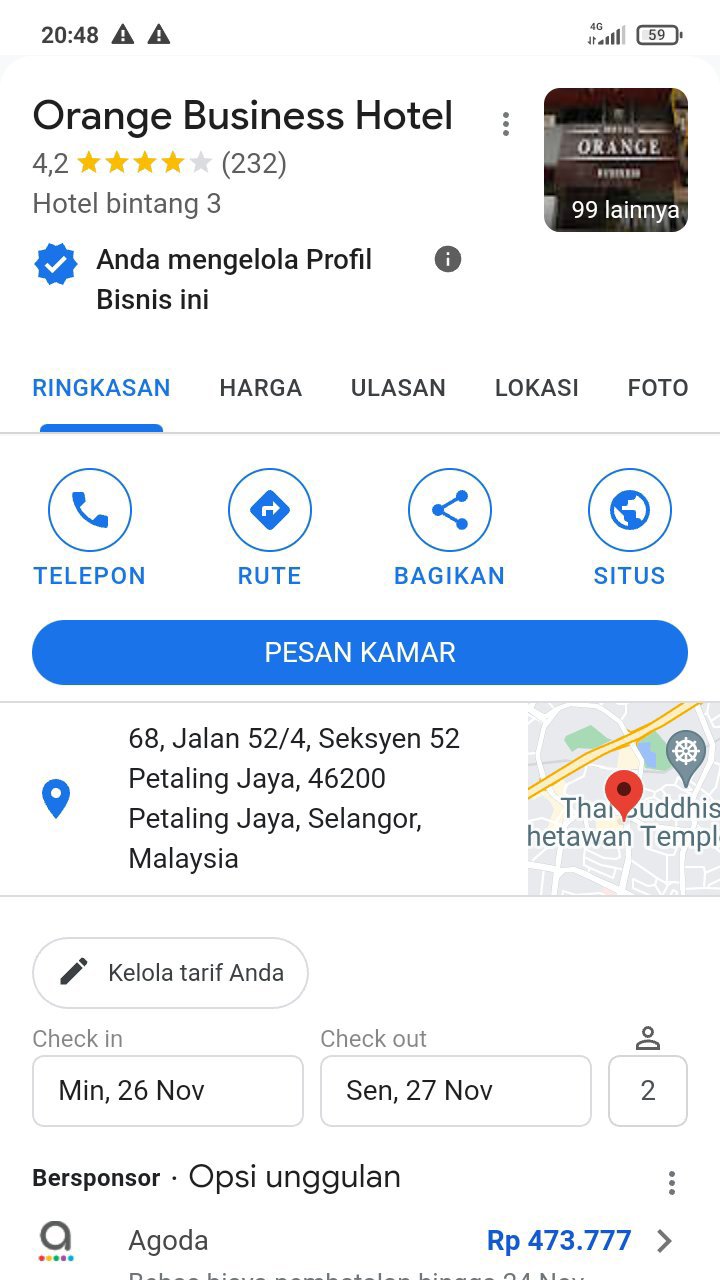Change the guest count of 2
This screenshot has width=720, height=1280.
point(648,1090)
